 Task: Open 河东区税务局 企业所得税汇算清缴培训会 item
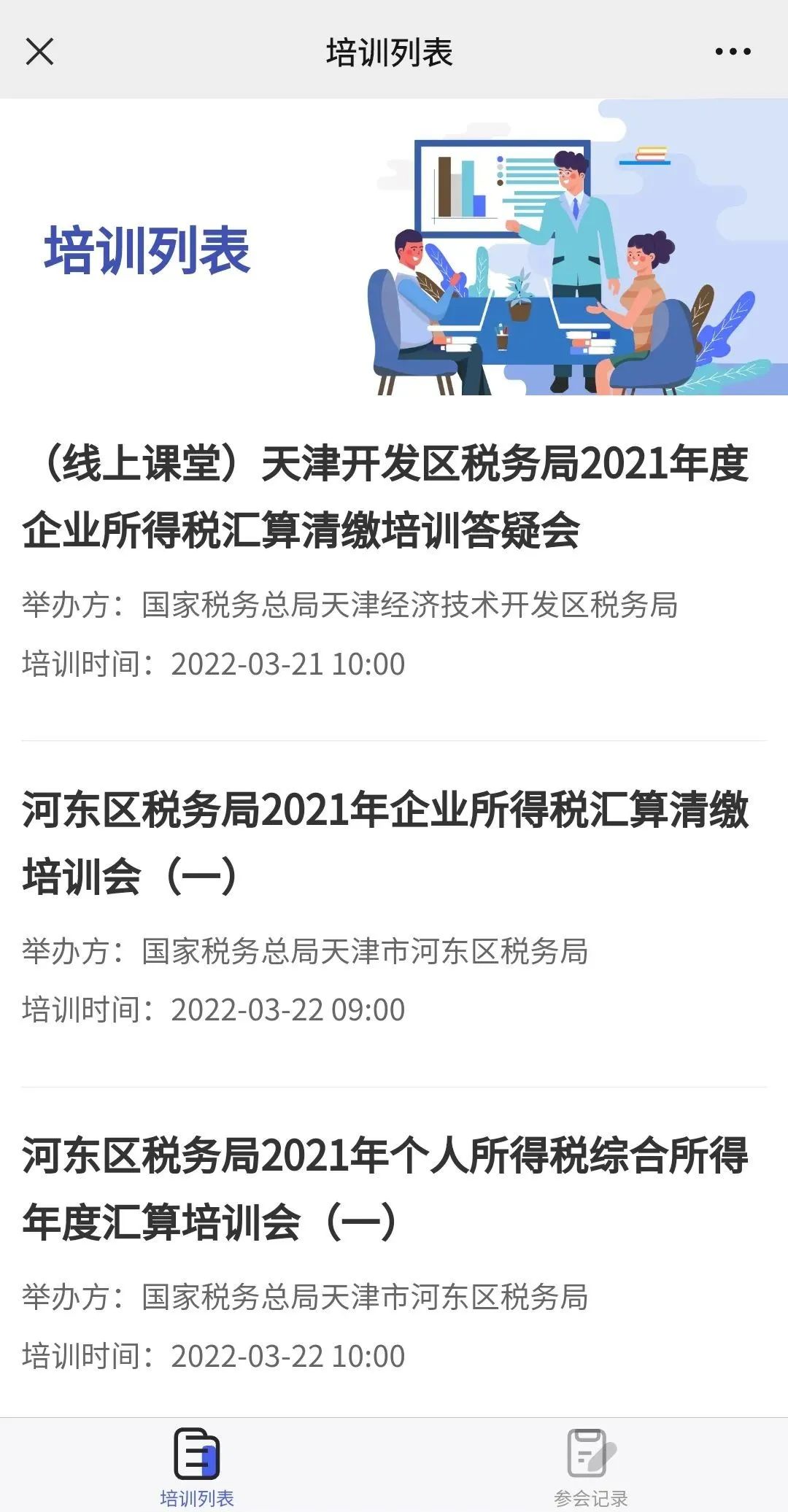pyautogui.click(x=394, y=912)
